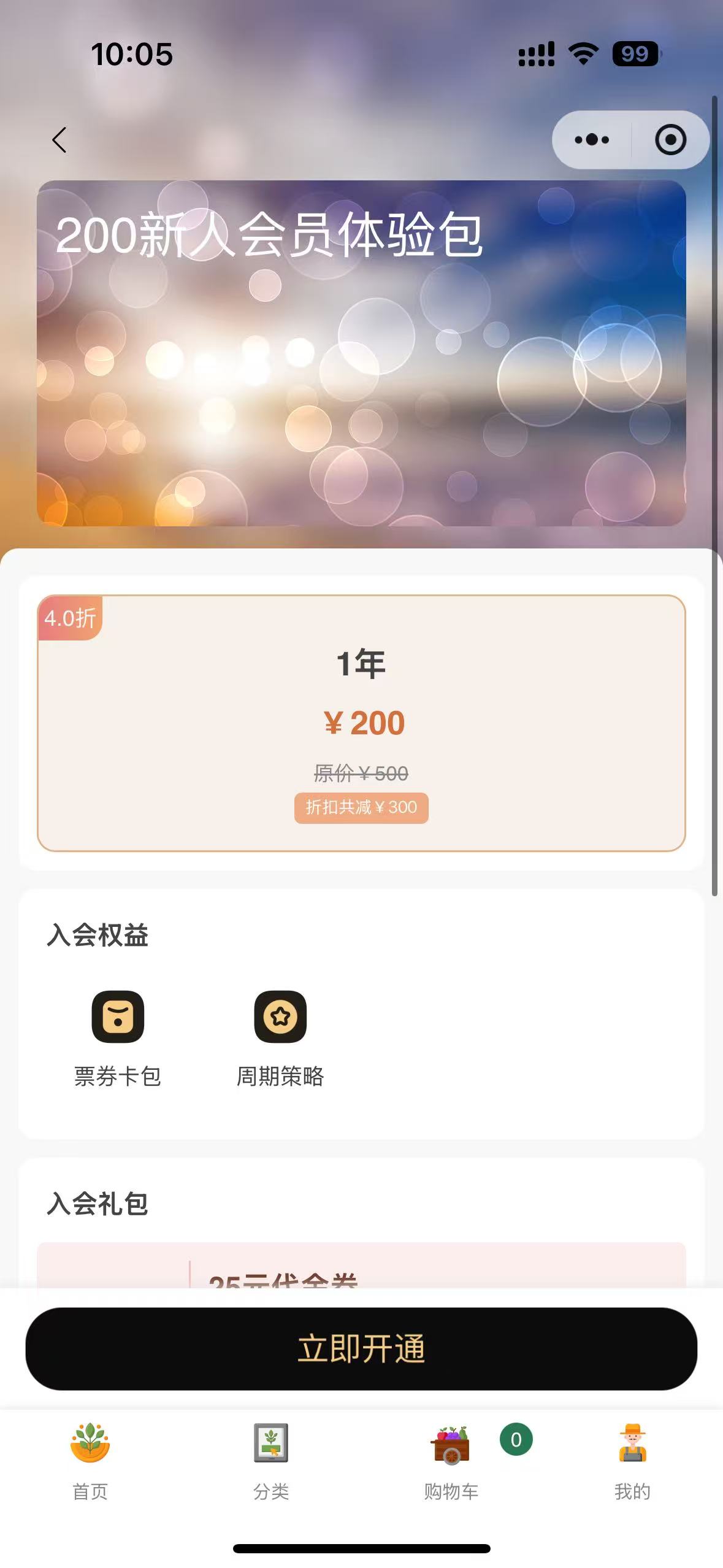
Task: Close the mini program with the circle icon
Action: coord(670,140)
